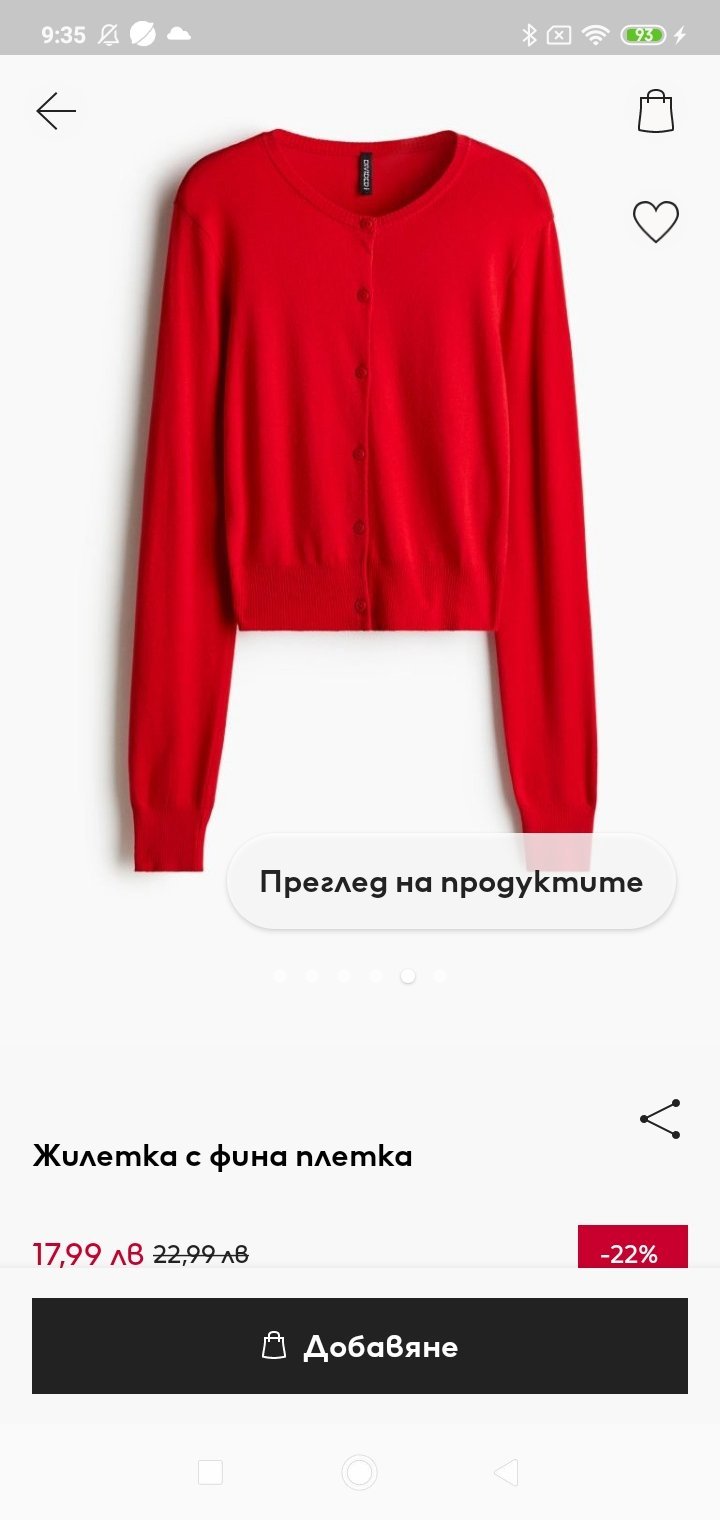The height and width of the screenshot is (1520, 720).
Task: Share this product
Action: pos(660,1119)
